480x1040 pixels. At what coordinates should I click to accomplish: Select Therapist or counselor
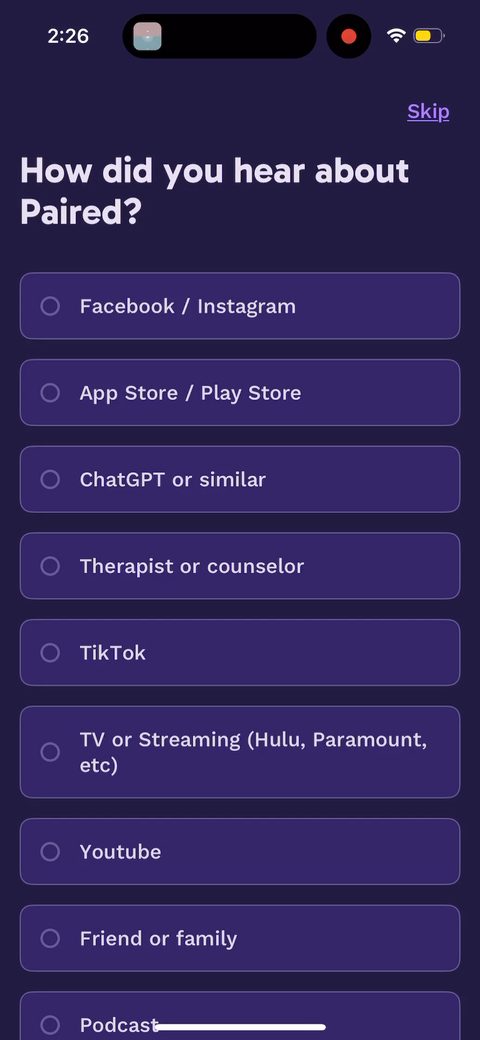click(240, 566)
